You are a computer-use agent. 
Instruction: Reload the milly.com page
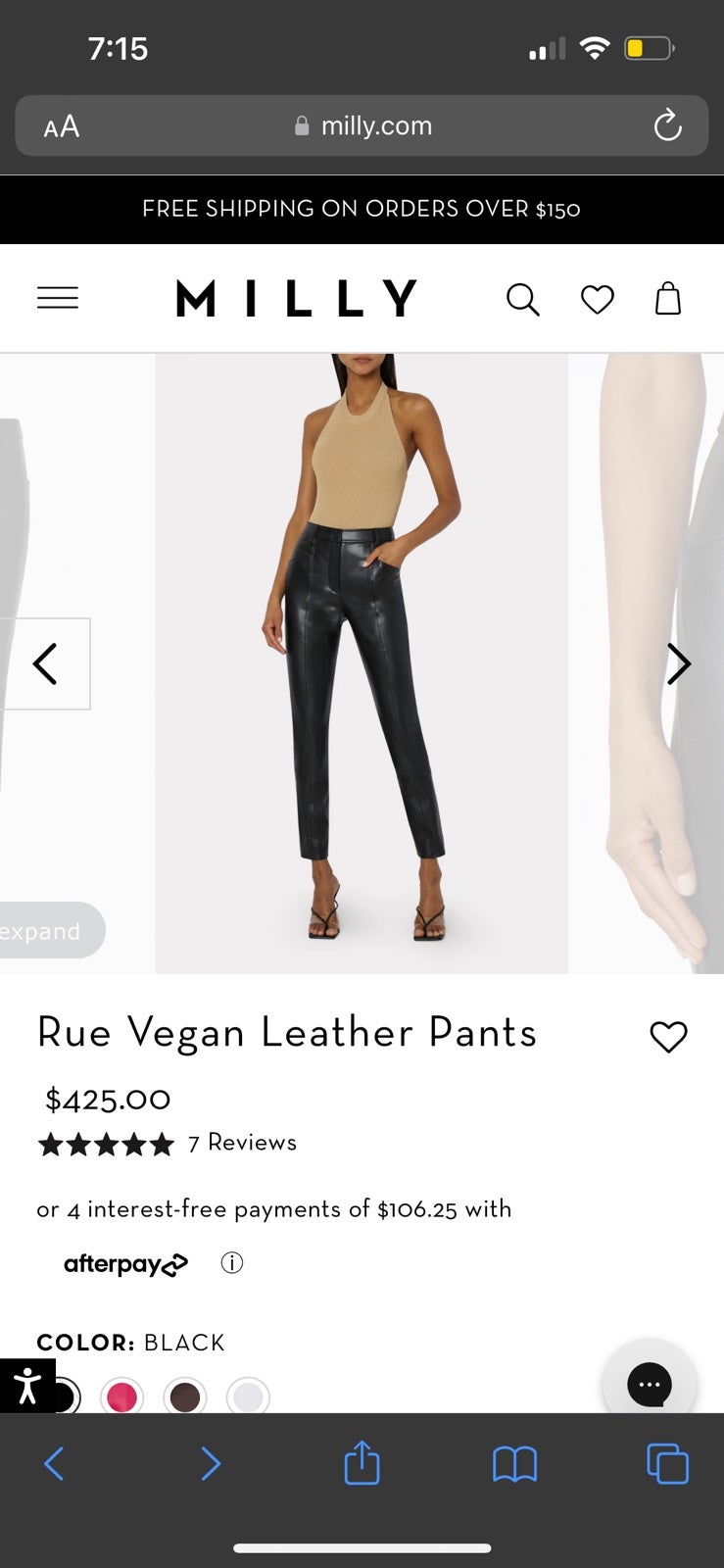tap(668, 125)
